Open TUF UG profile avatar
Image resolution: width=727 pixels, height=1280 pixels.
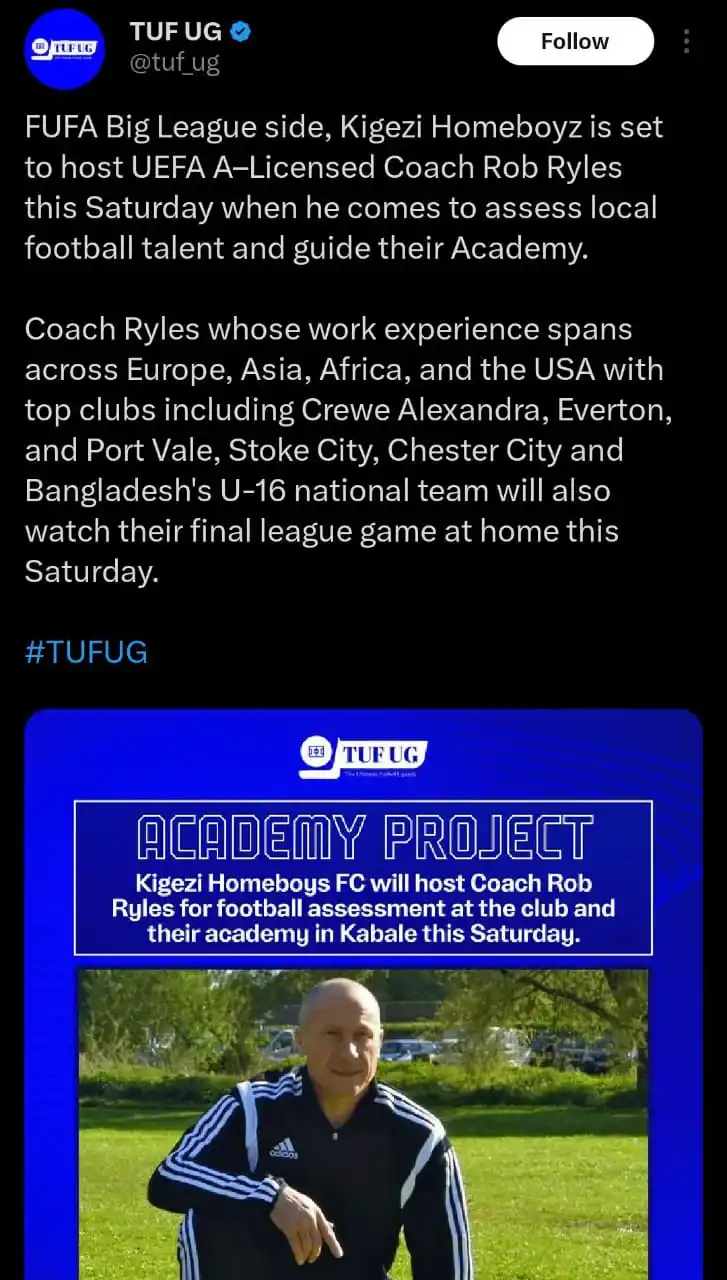tap(64, 48)
